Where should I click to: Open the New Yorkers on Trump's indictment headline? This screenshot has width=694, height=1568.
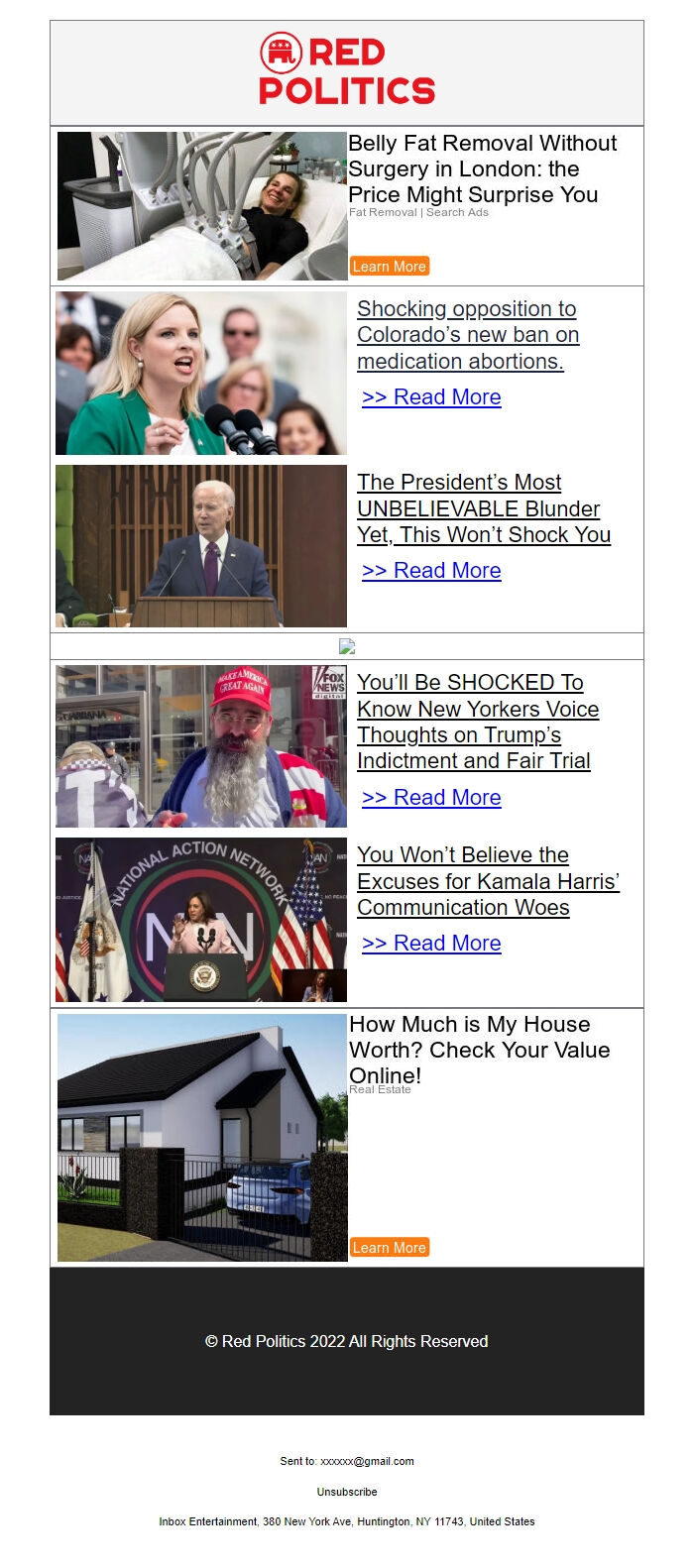477,722
